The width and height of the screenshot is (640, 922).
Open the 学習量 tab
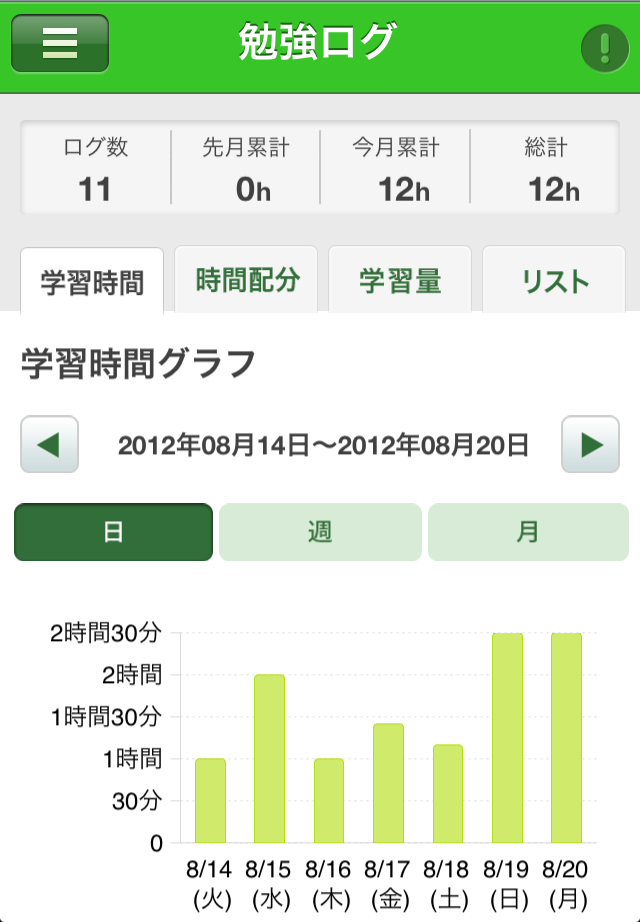(400, 281)
